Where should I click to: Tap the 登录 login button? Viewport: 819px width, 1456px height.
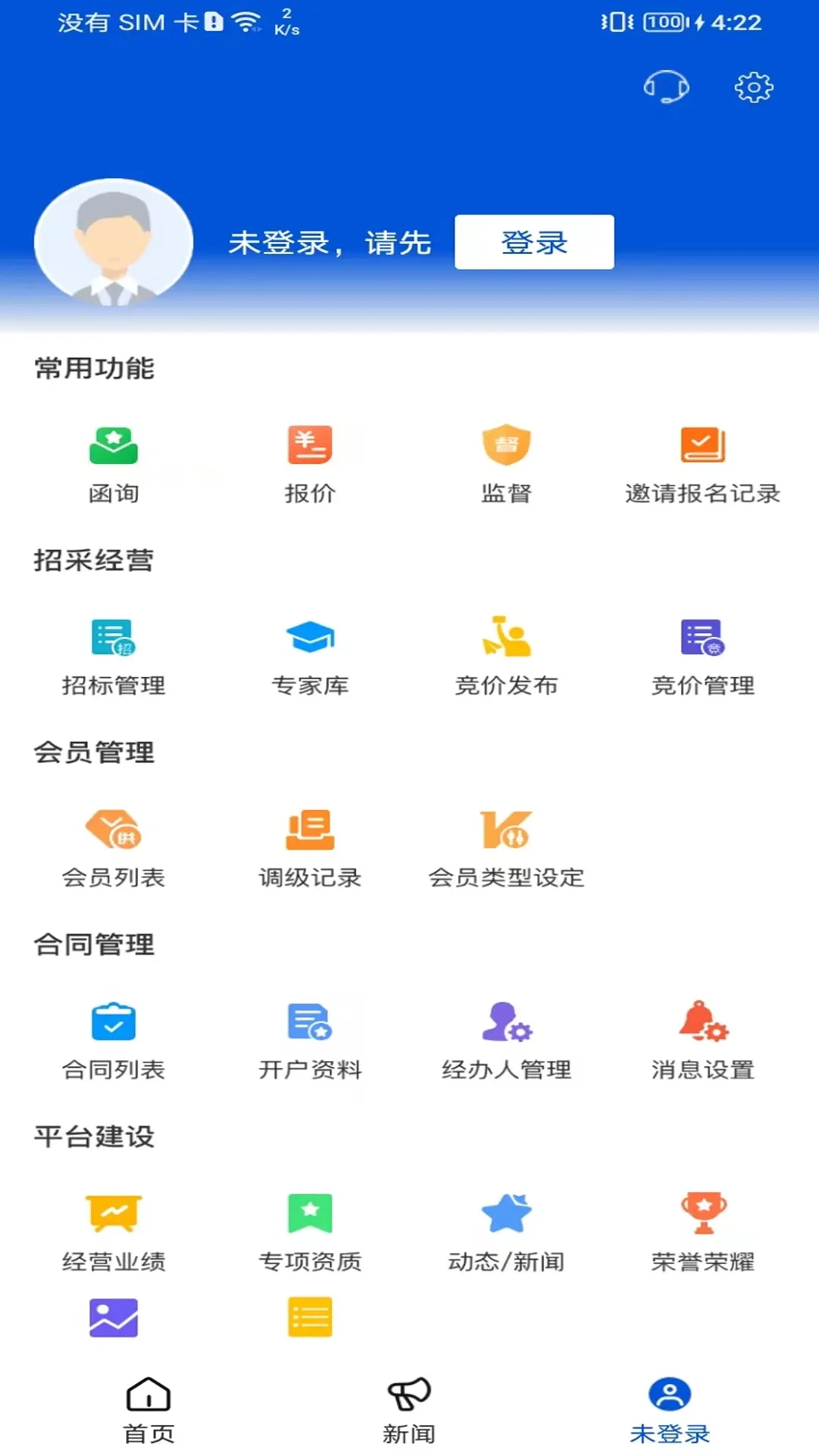click(534, 242)
